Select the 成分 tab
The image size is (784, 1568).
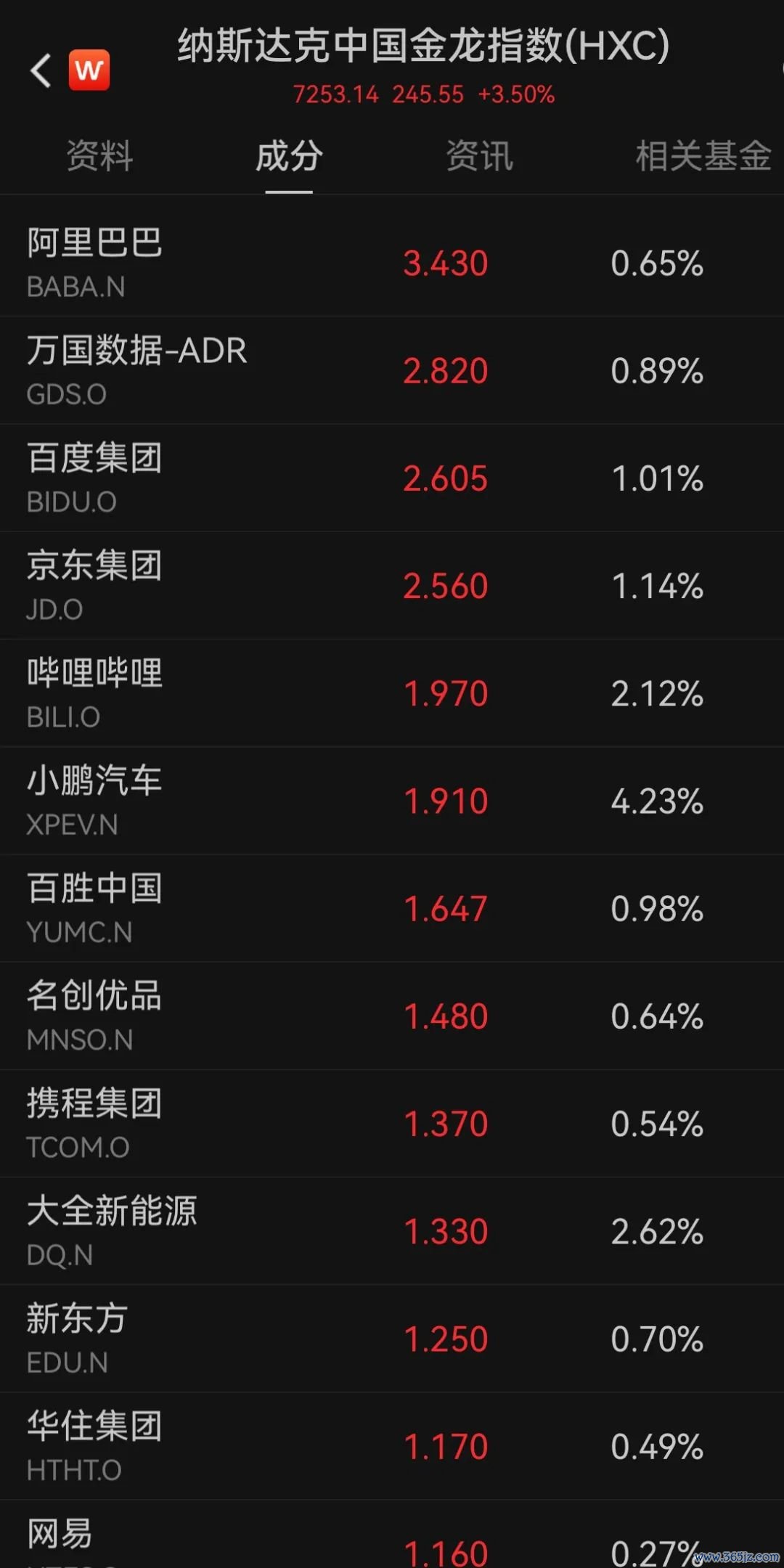(x=289, y=156)
